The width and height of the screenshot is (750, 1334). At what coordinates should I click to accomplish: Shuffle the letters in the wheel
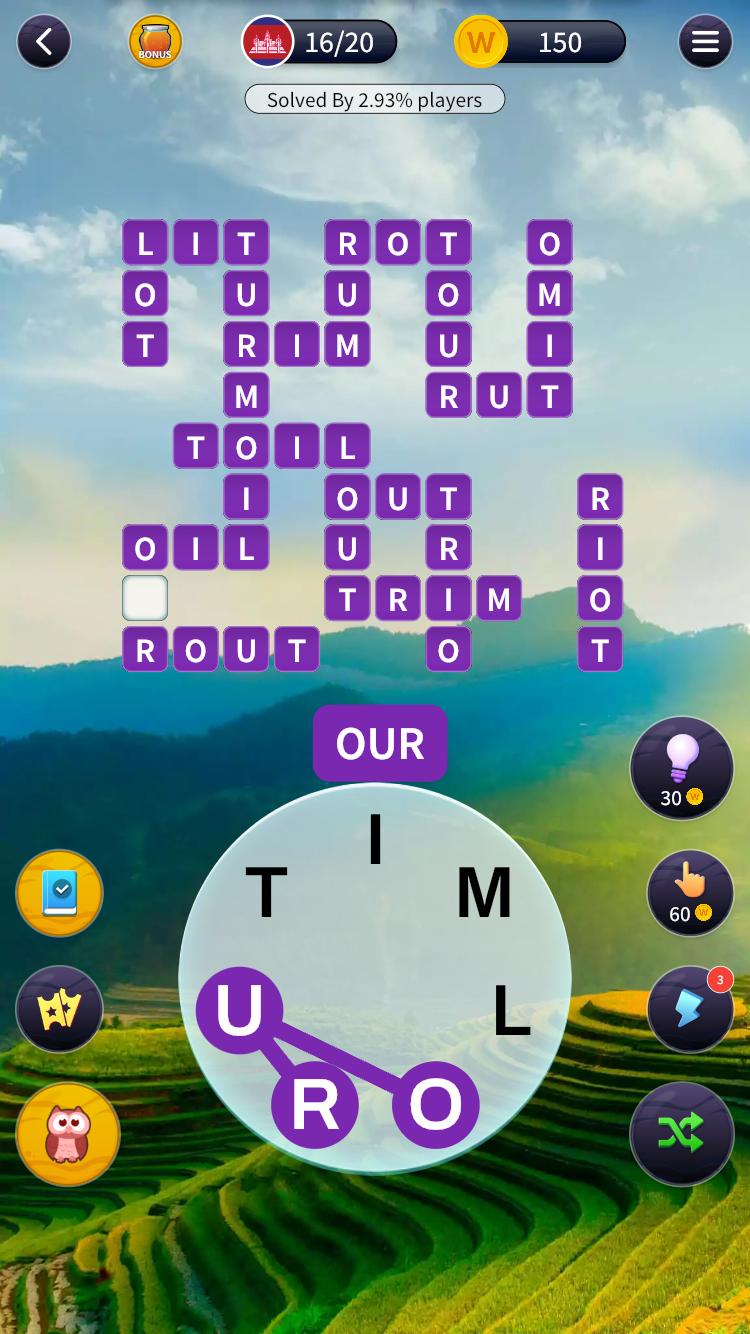[x=682, y=1133]
